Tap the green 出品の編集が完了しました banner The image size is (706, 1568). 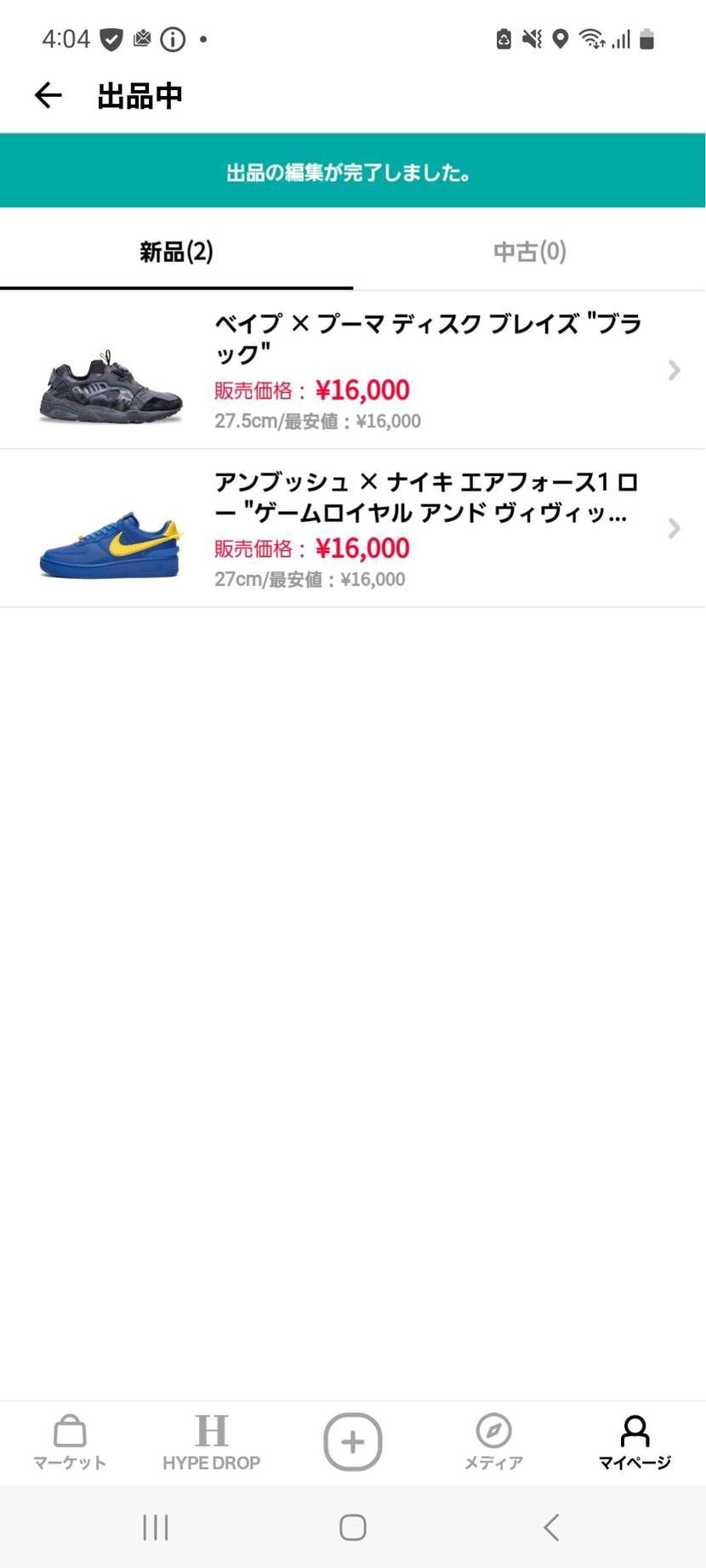[x=352, y=171]
